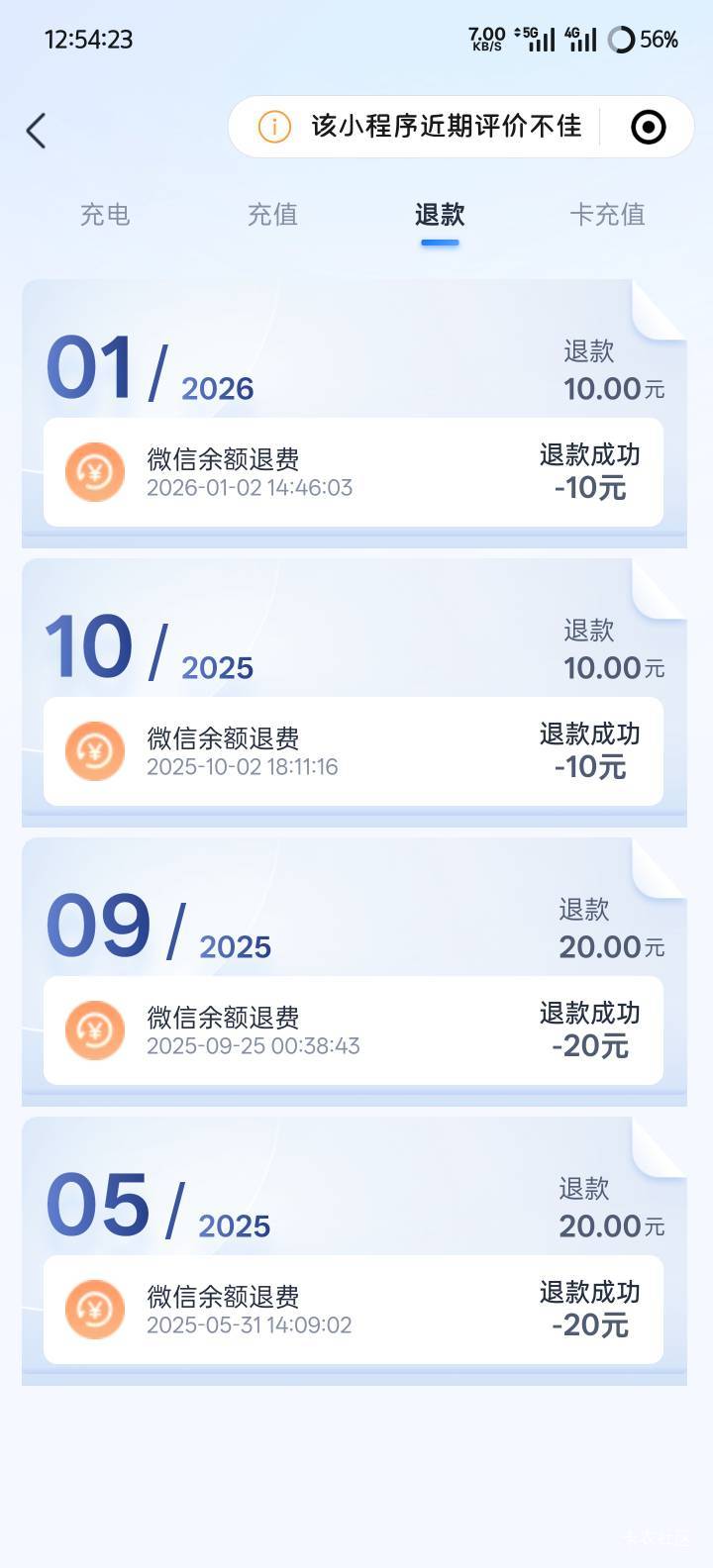This screenshot has width=713, height=1568.
Task: Open refund record dated 2026-01-02 14:46:03
Action: pos(354,472)
